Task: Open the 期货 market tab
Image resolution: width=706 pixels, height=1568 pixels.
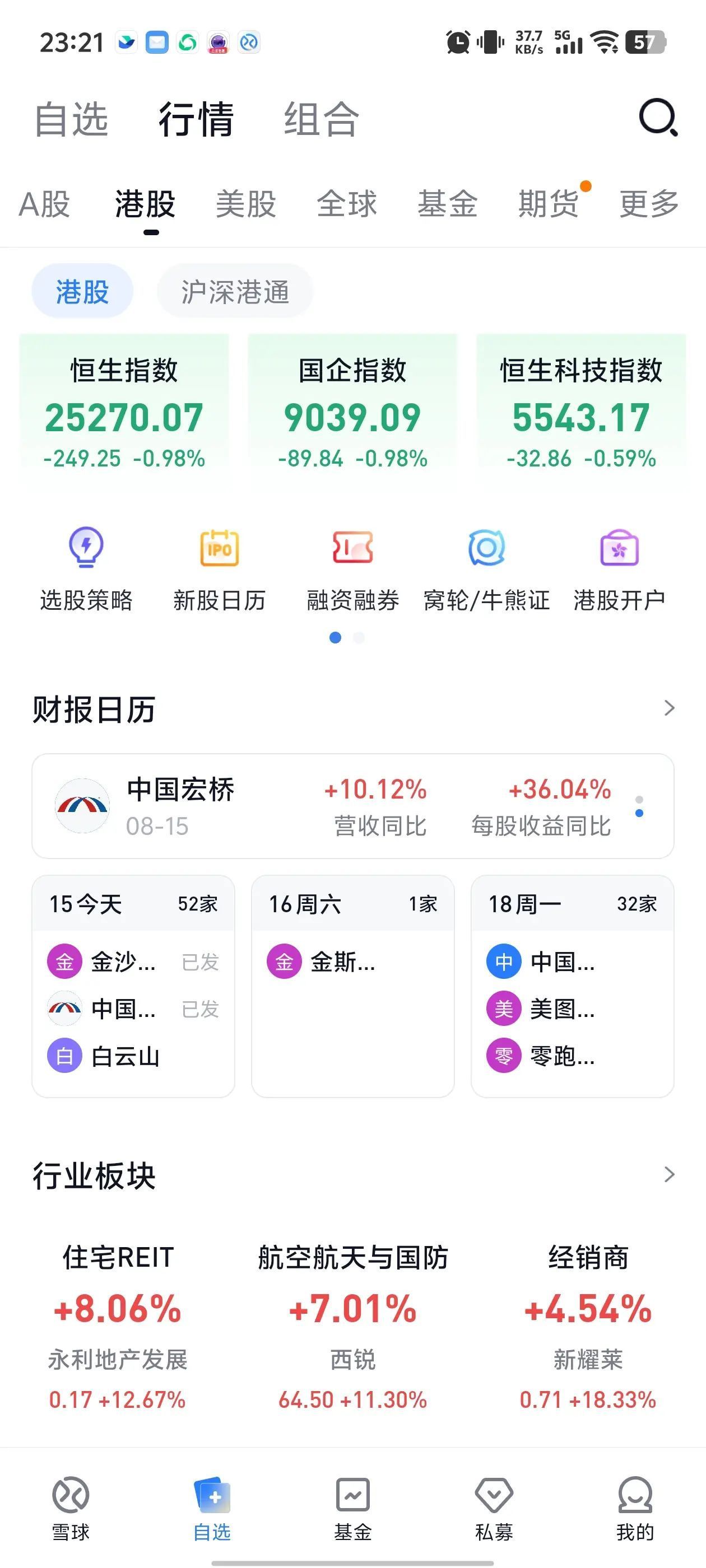Action: click(x=548, y=204)
